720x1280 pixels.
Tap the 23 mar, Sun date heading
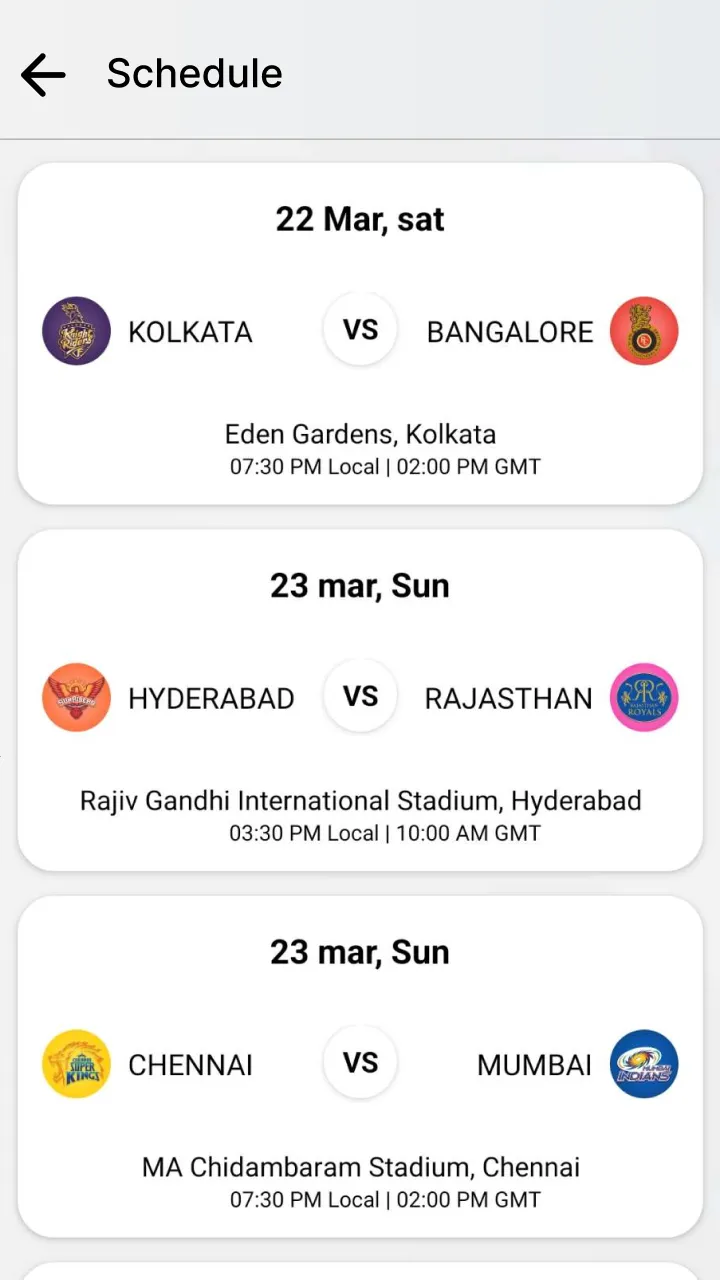360,585
